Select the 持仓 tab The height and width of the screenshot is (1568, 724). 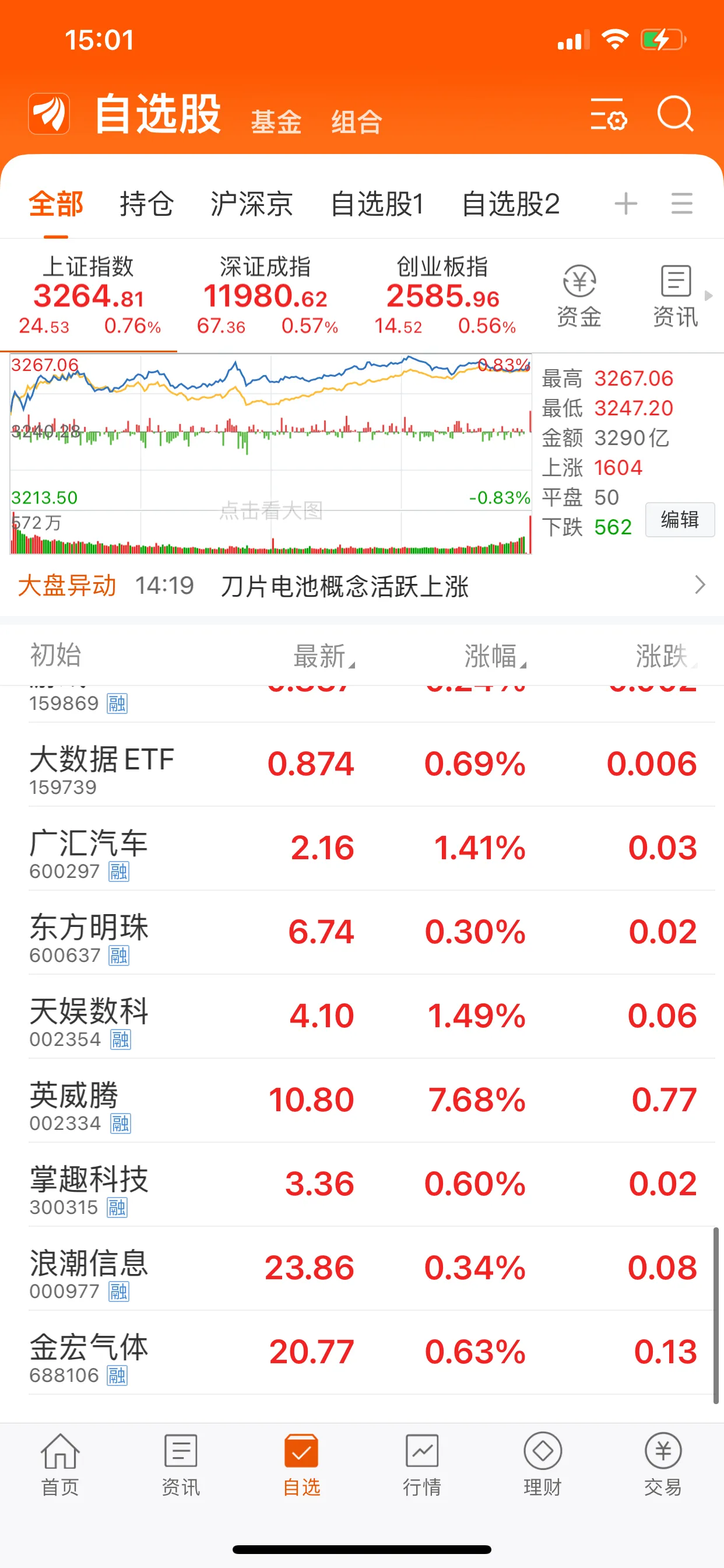point(147,204)
